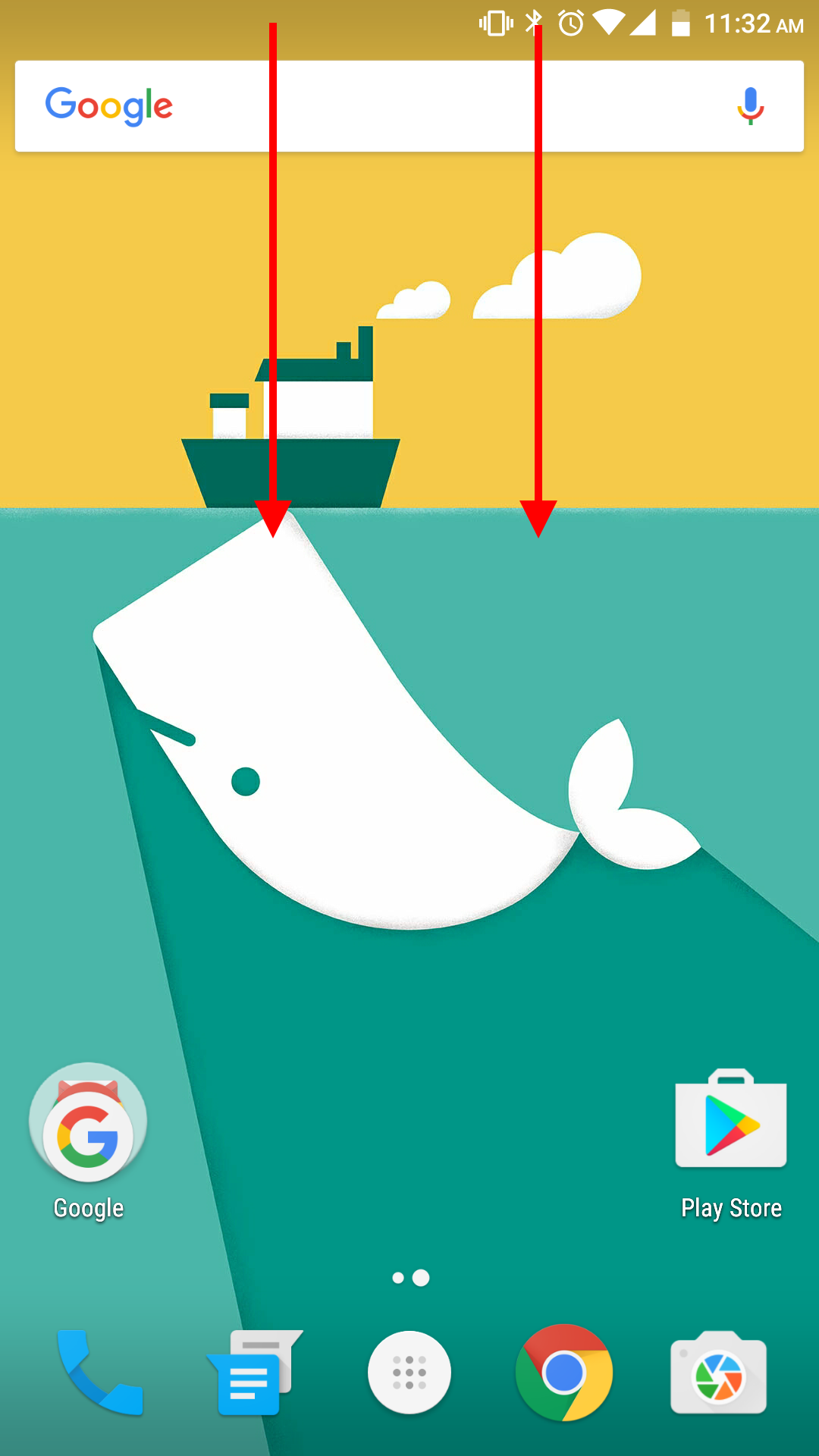Screen dimensions: 819x1456
Task: Start voice search with the microphone
Action: (750, 106)
